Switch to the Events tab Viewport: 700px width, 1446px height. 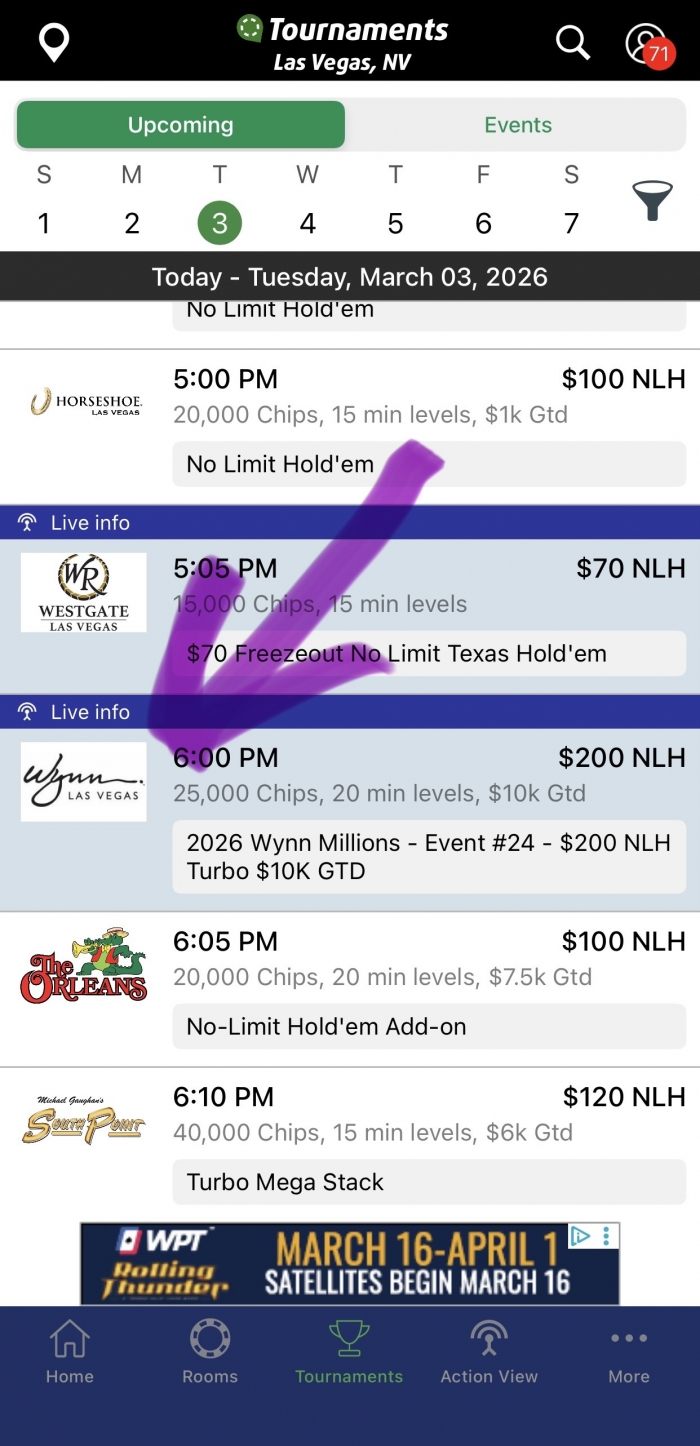[517, 125]
